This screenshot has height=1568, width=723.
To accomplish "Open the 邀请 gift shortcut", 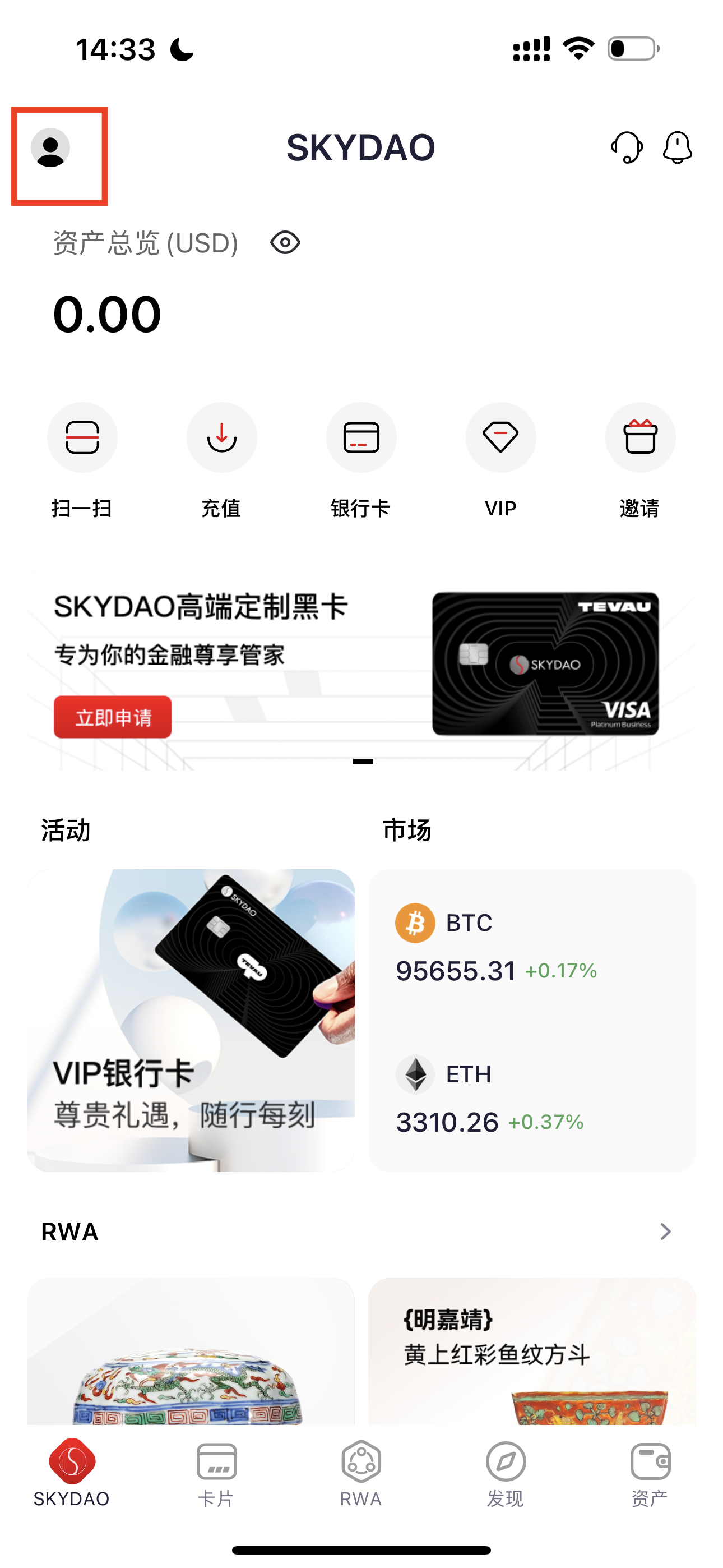I will [x=639, y=437].
